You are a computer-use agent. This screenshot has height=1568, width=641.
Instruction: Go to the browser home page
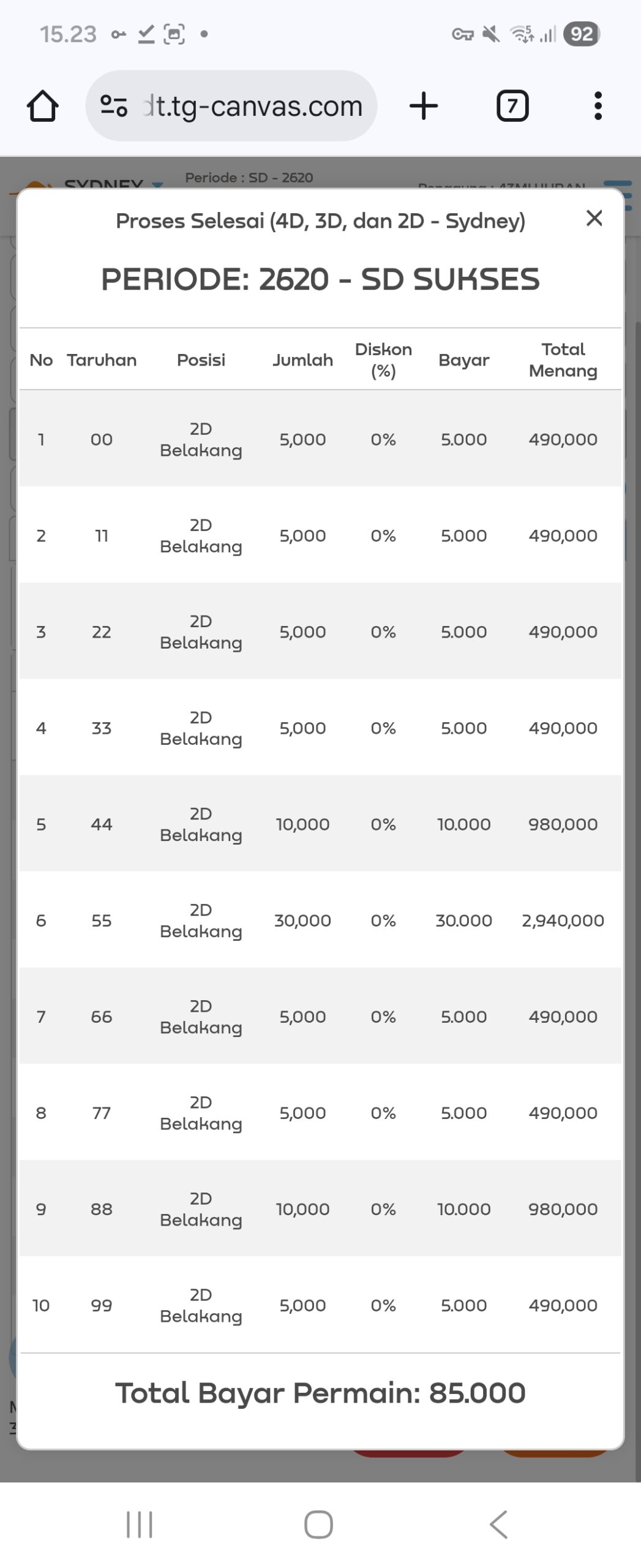(x=43, y=106)
